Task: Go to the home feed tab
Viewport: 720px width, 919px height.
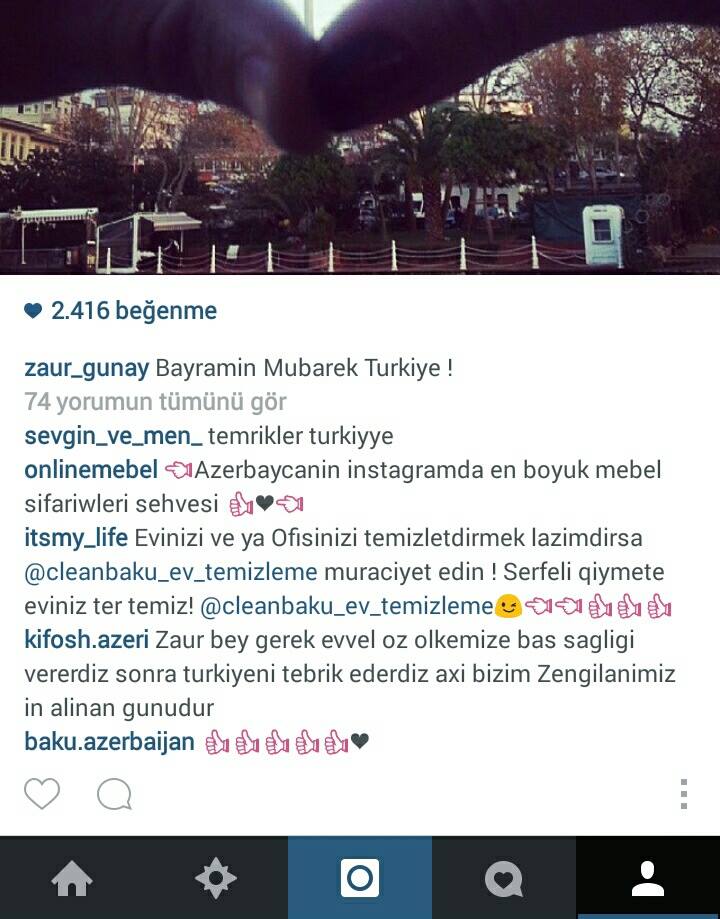Action: [x=72, y=878]
